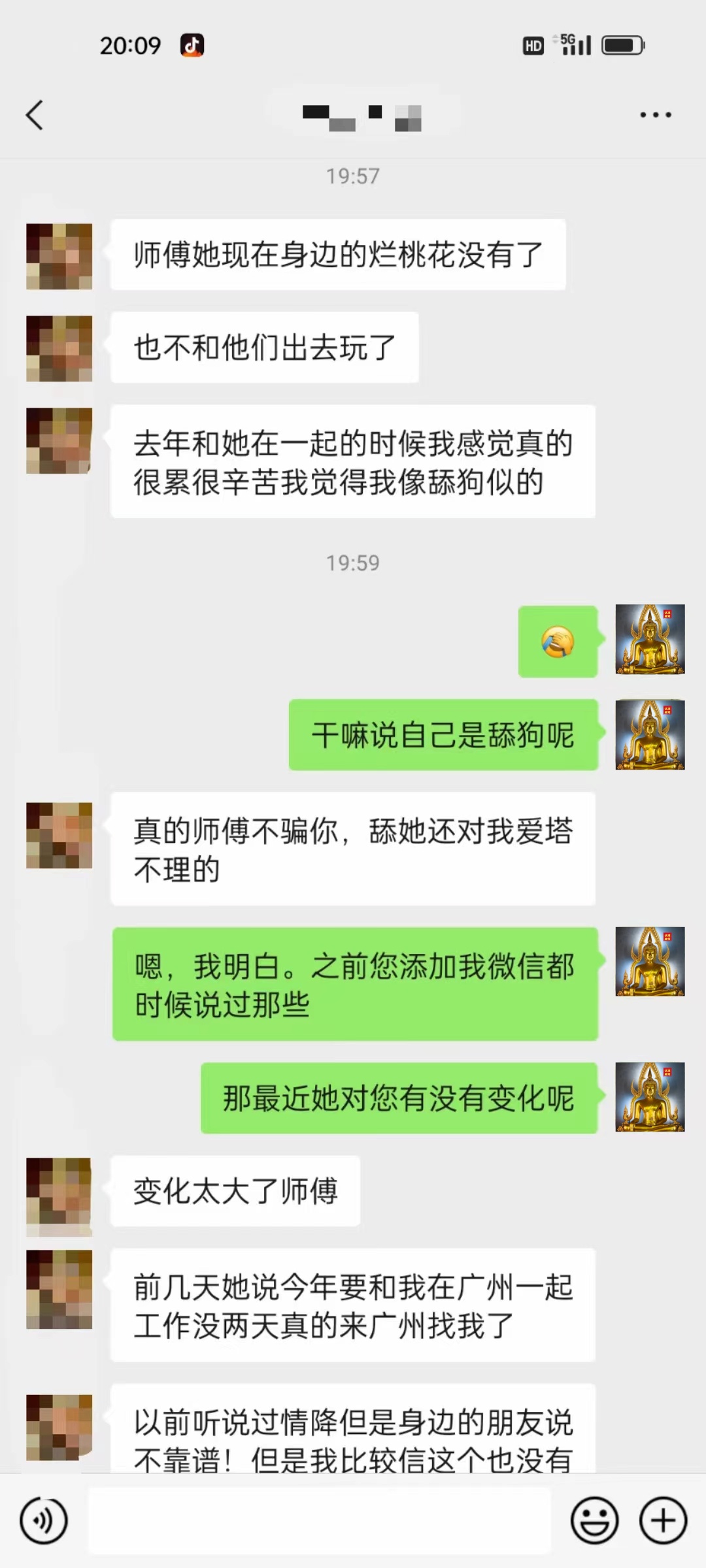Switch to voice message input icon
Viewport: 706px width, 1568px height.
(43, 1520)
